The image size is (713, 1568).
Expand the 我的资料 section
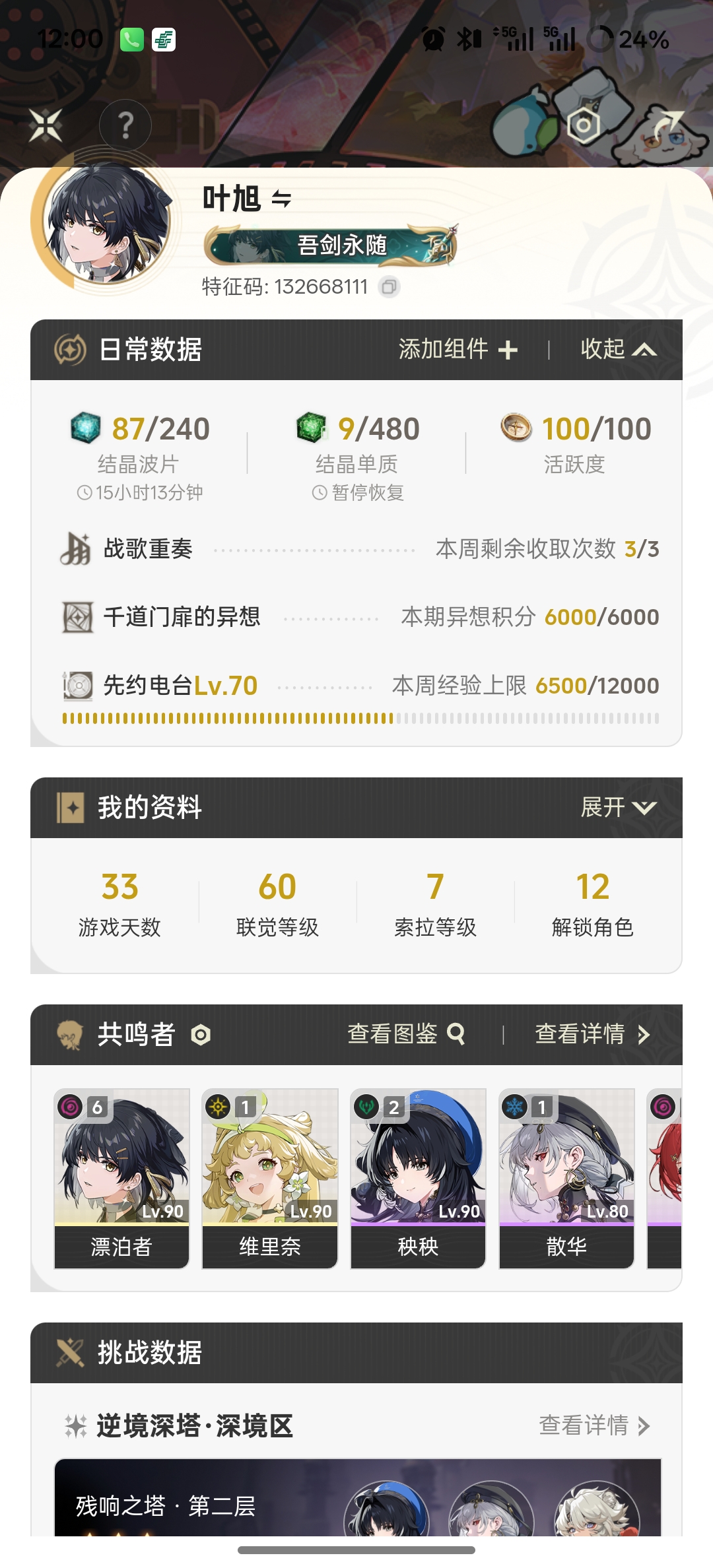618,808
